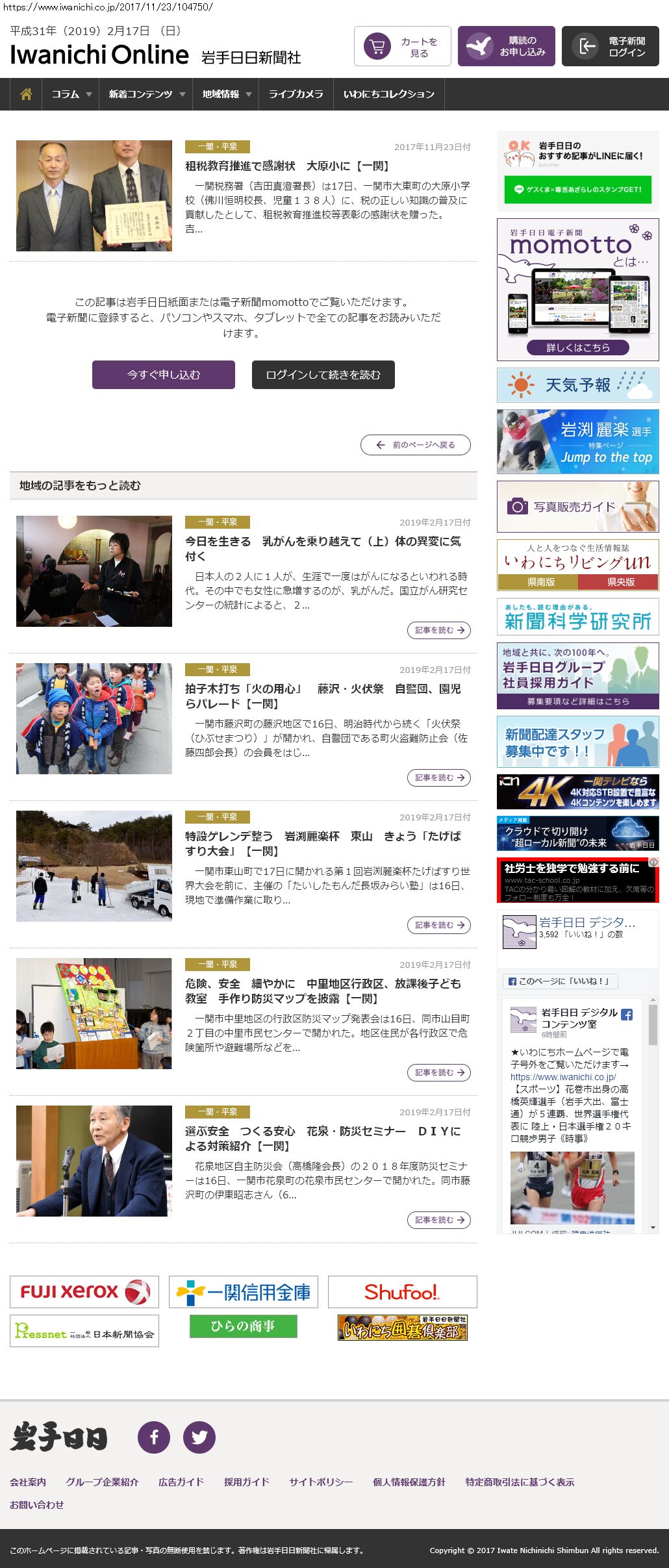This screenshot has height=1568, width=669.
Task: Expand the 地域情報 menu
Action: pos(225,94)
